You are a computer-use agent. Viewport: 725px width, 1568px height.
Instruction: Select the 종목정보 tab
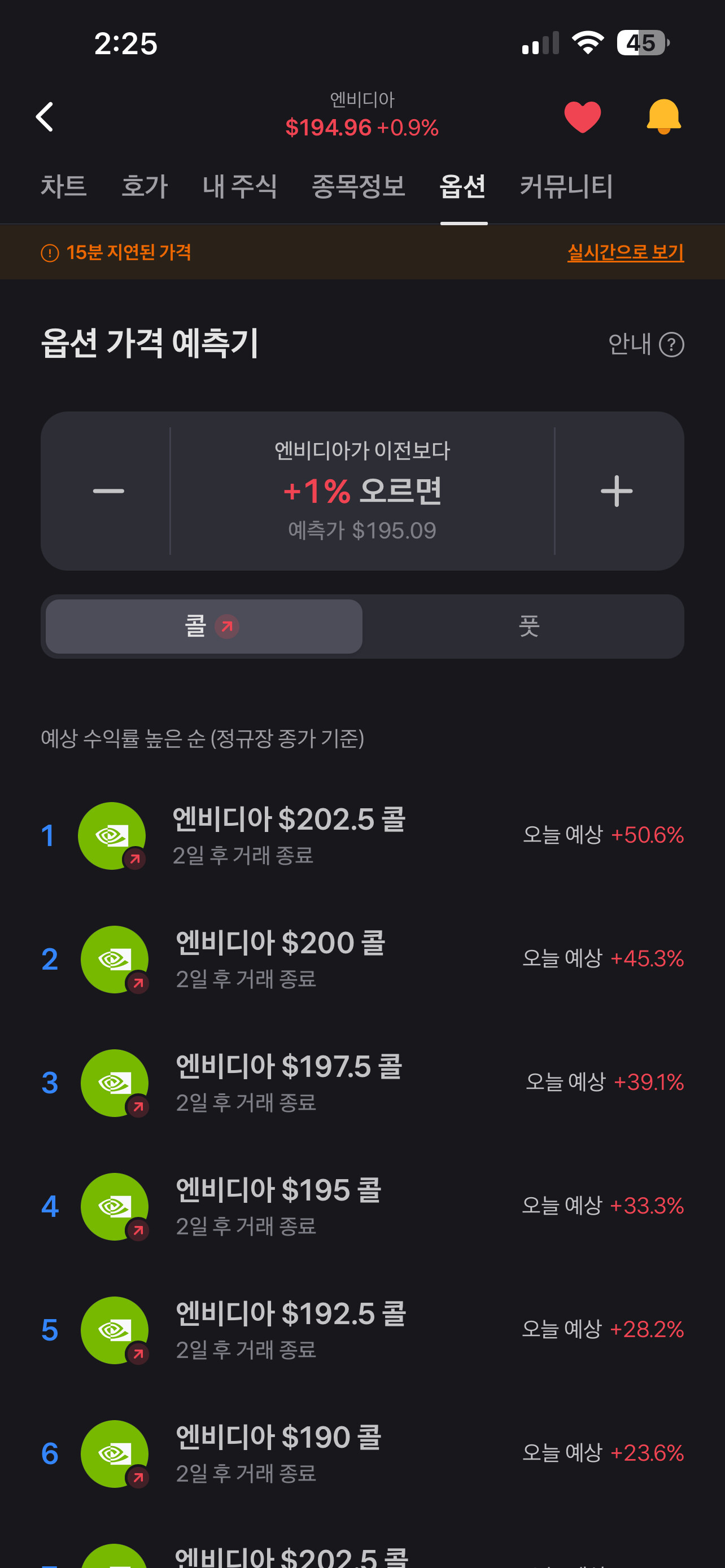pos(358,186)
